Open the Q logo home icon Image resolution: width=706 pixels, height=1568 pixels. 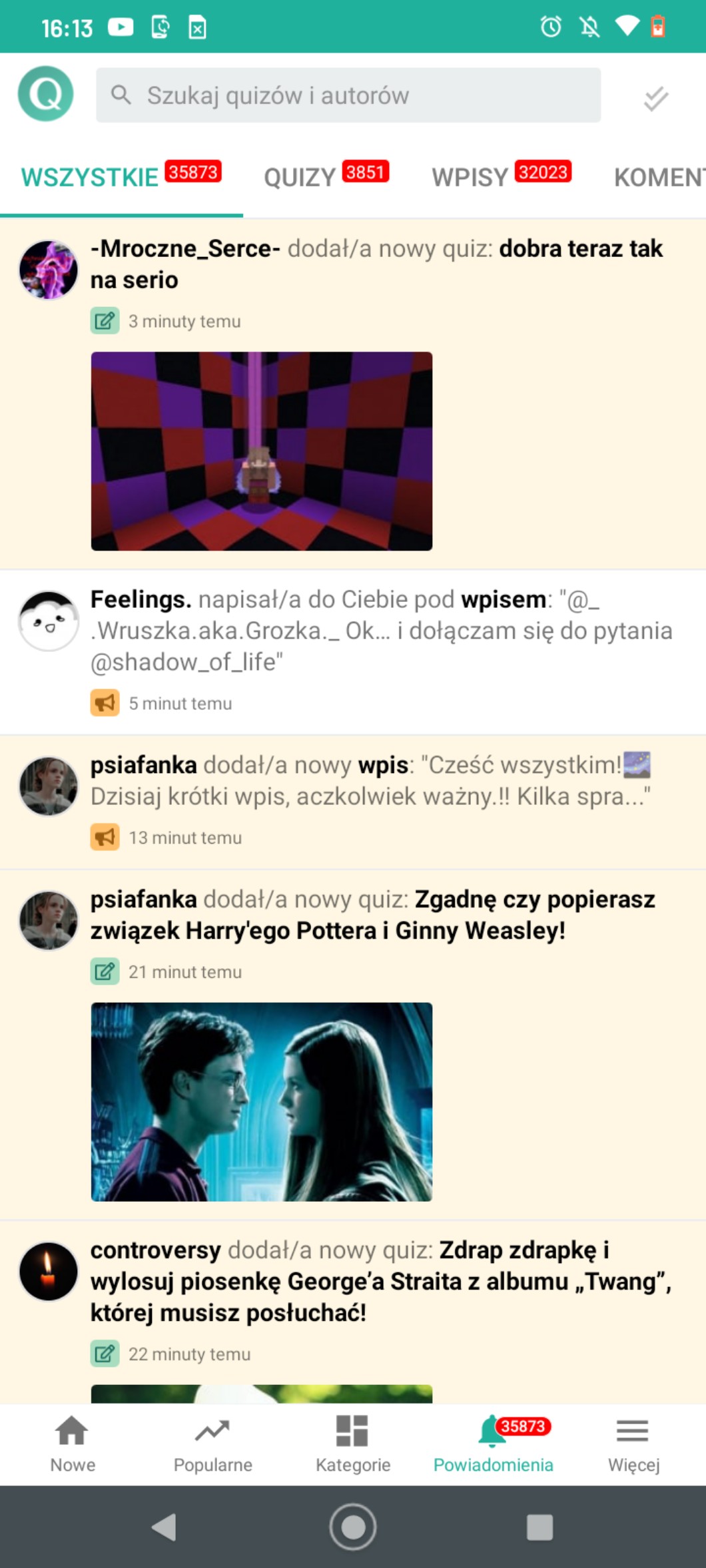pos(46,94)
